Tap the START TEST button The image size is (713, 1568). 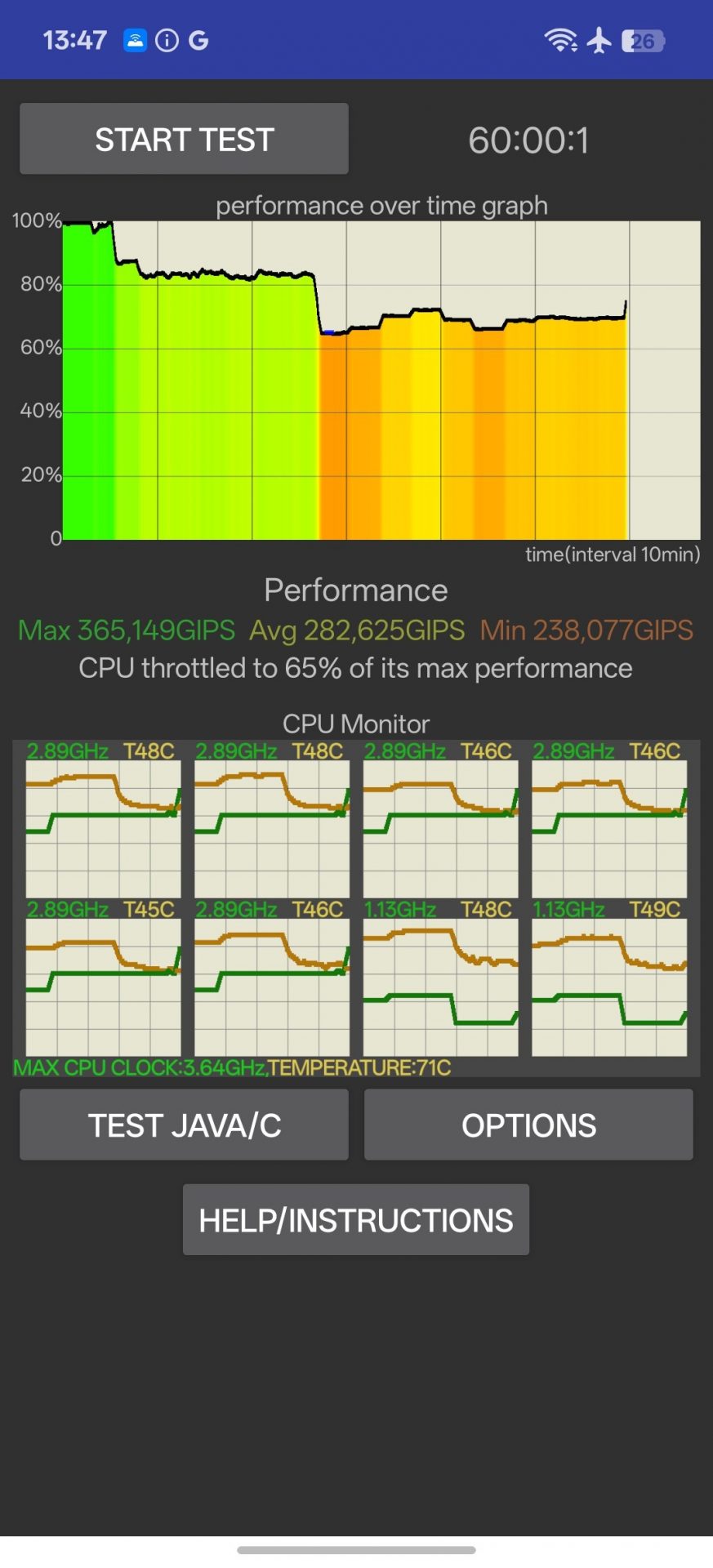point(184,139)
